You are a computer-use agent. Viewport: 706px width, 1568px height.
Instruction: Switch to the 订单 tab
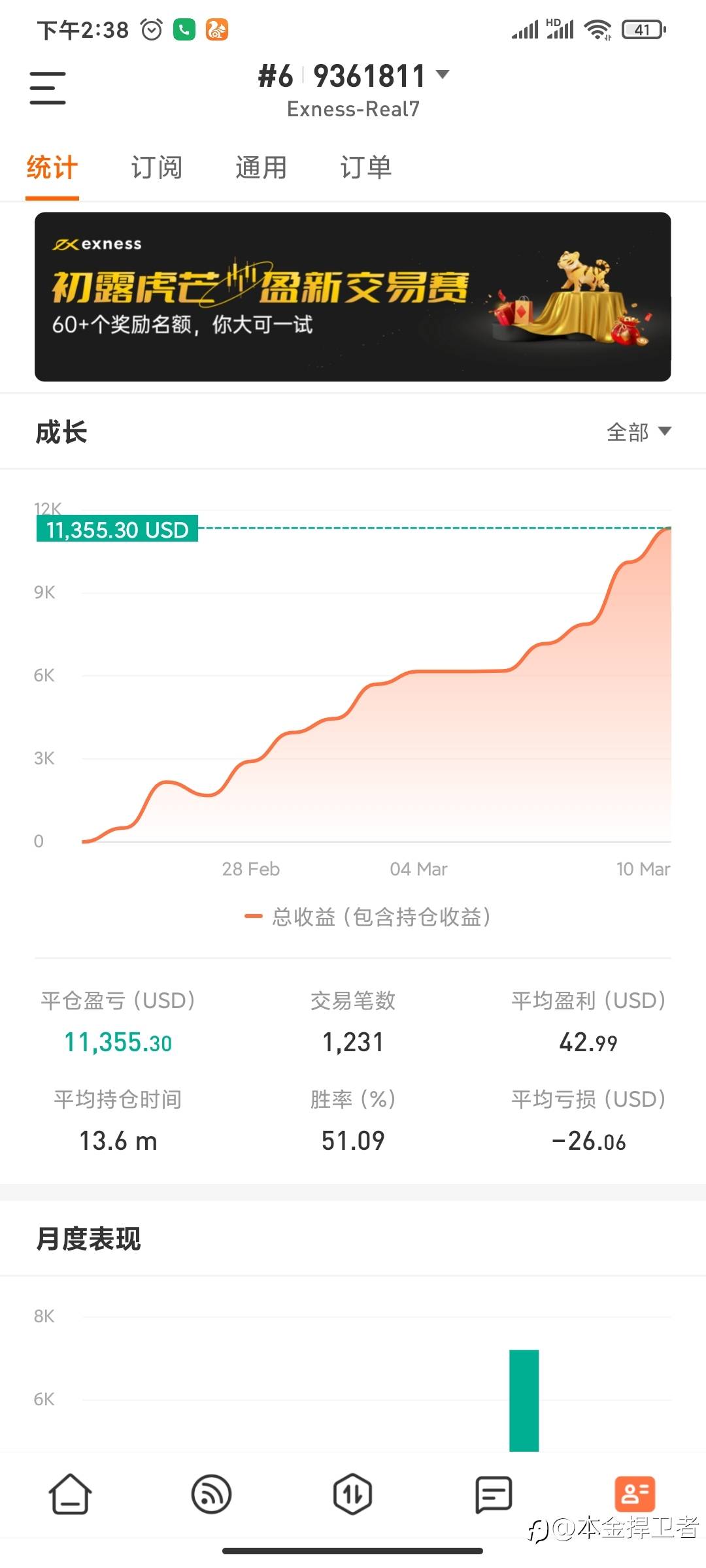pos(365,168)
